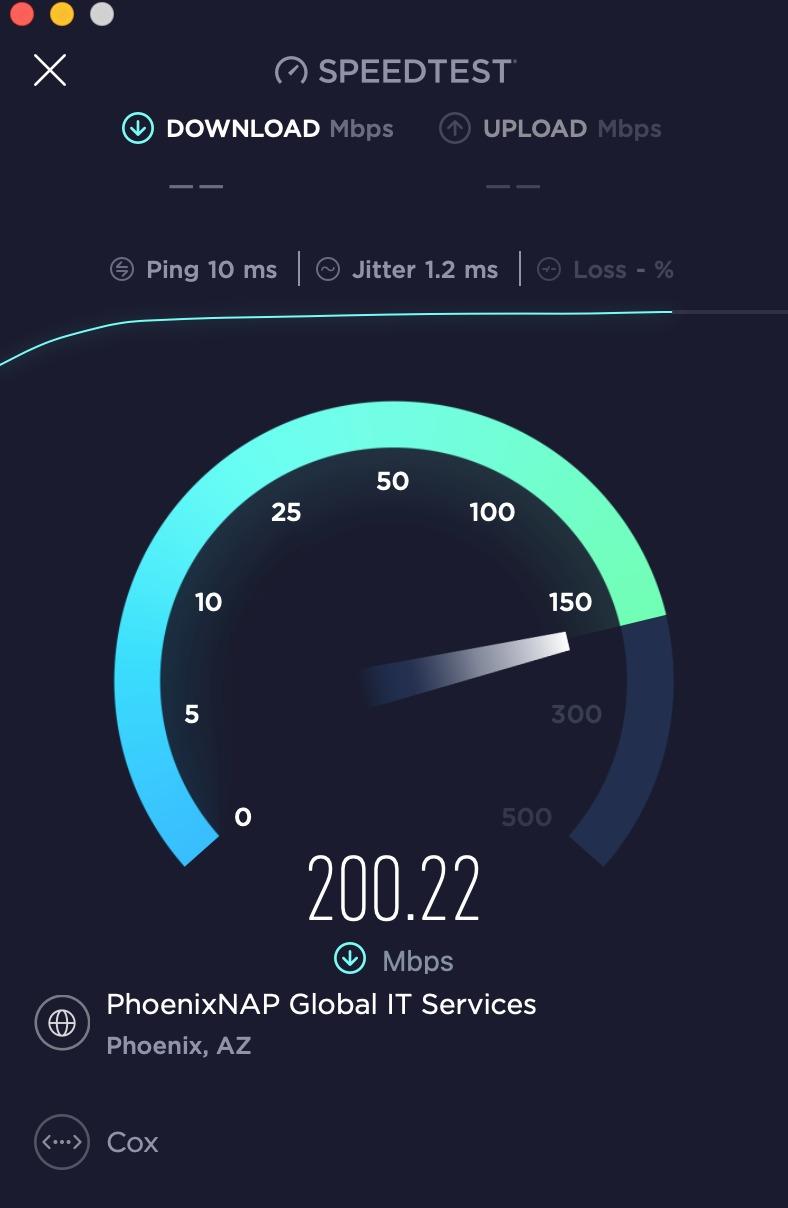Viewport: 788px width, 1208px height.
Task: Open the Cox provider entry
Action: tap(132, 1142)
